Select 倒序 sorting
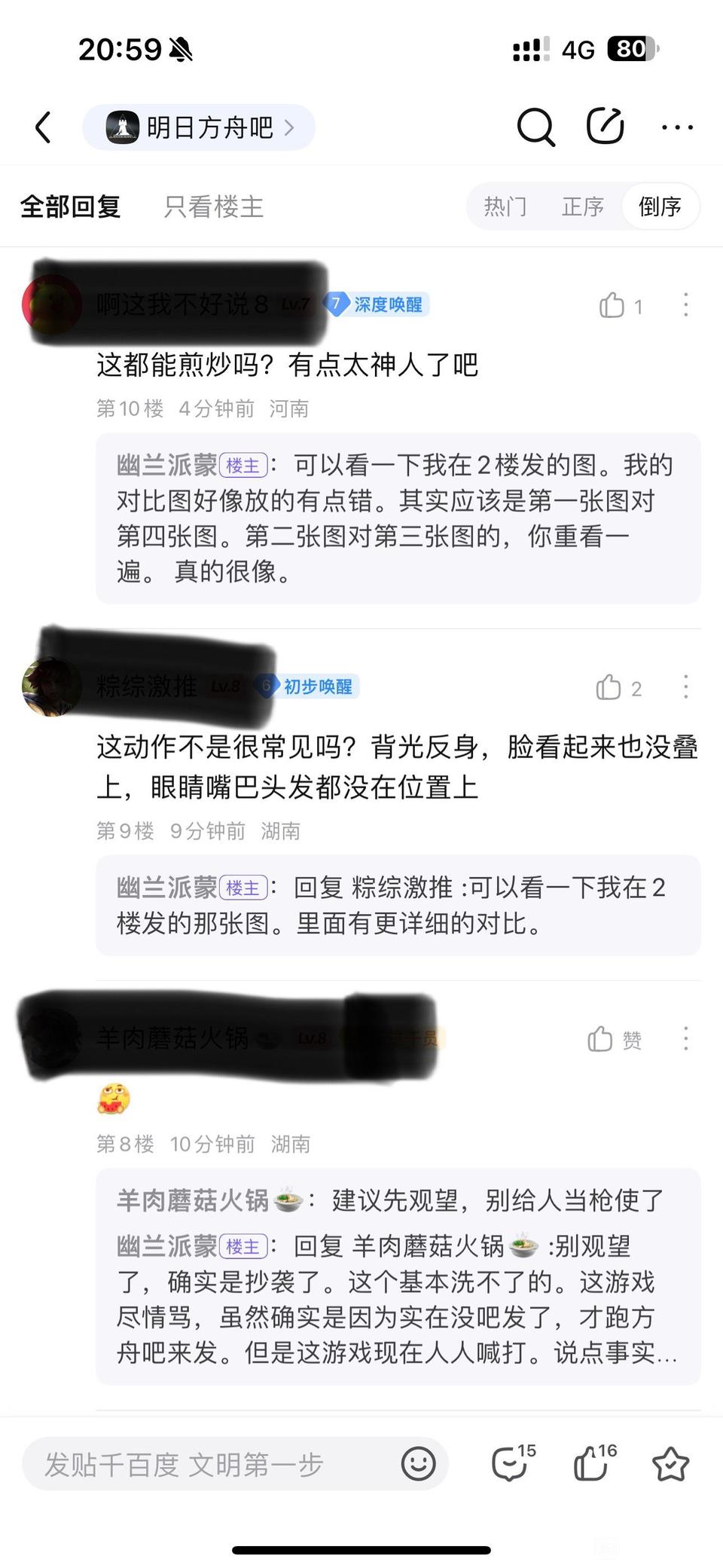The image size is (723, 1568). 660,206
